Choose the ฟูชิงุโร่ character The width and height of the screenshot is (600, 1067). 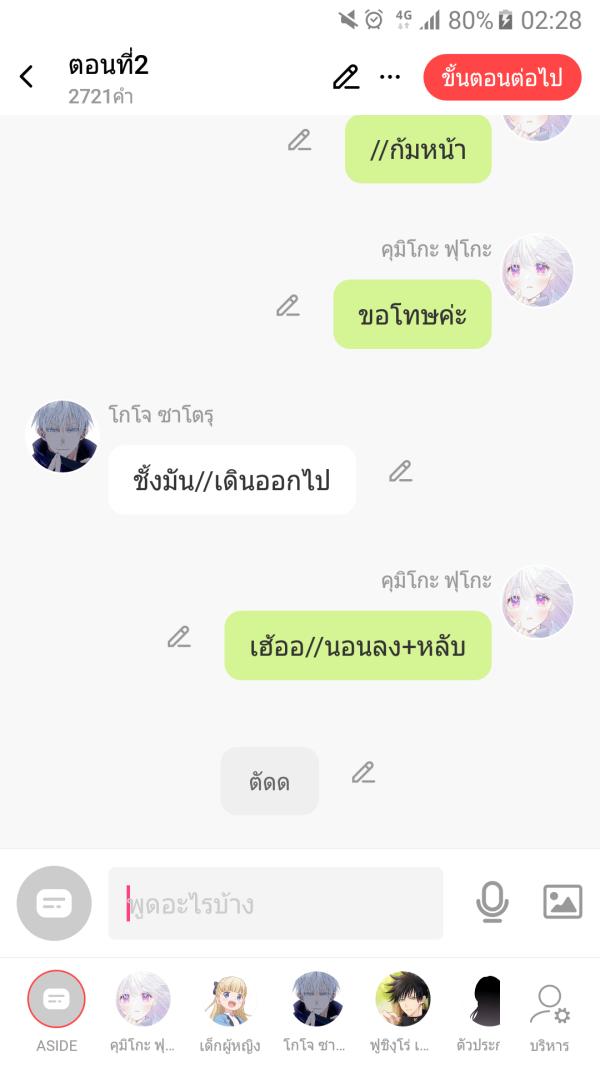click(x=402, y=999)
